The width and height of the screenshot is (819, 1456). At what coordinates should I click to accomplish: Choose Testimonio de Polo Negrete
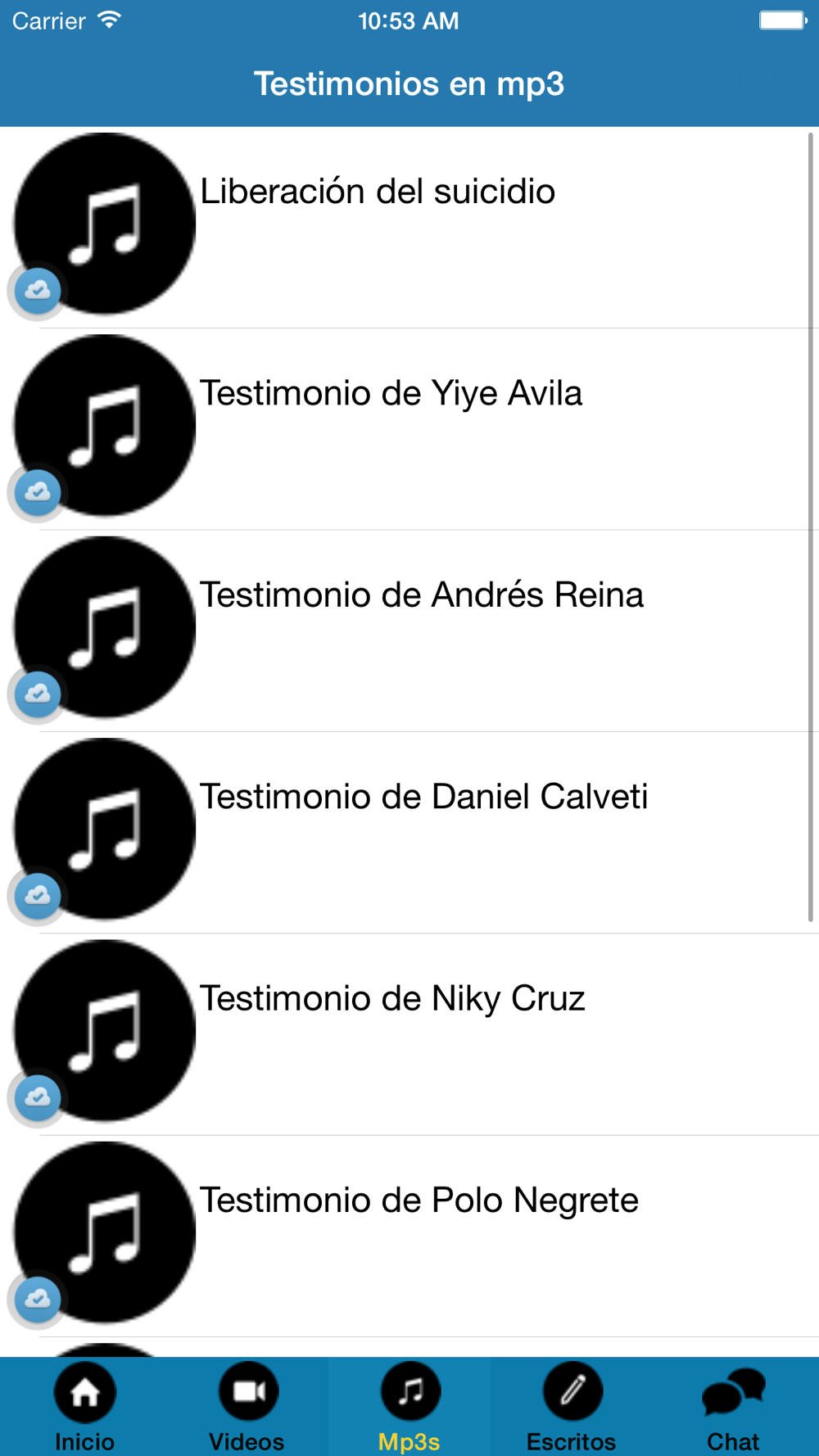point(409,1237)
